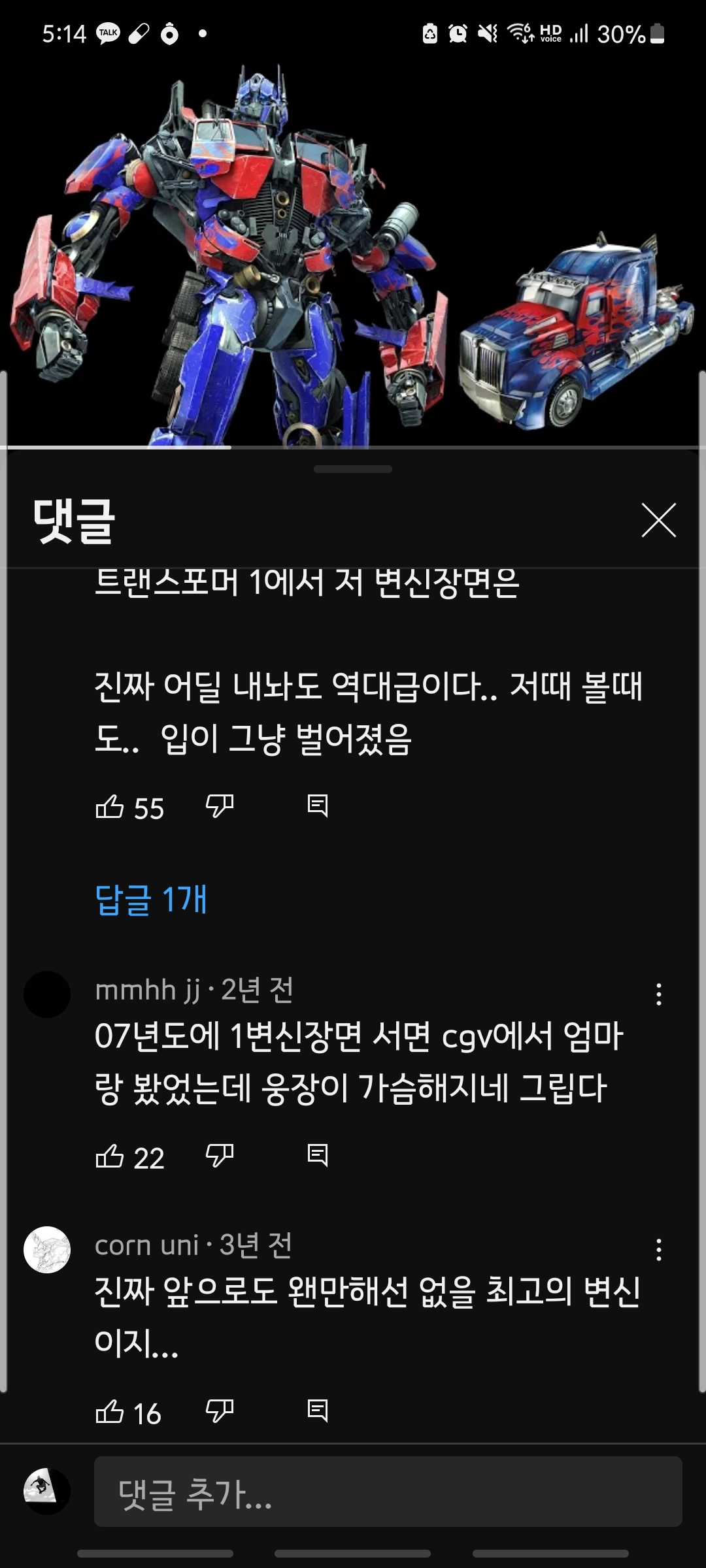706x1568 pixels.
Task: Dislike corn uni's comment
Action: pyautogui.click(x=220, y=1412)
